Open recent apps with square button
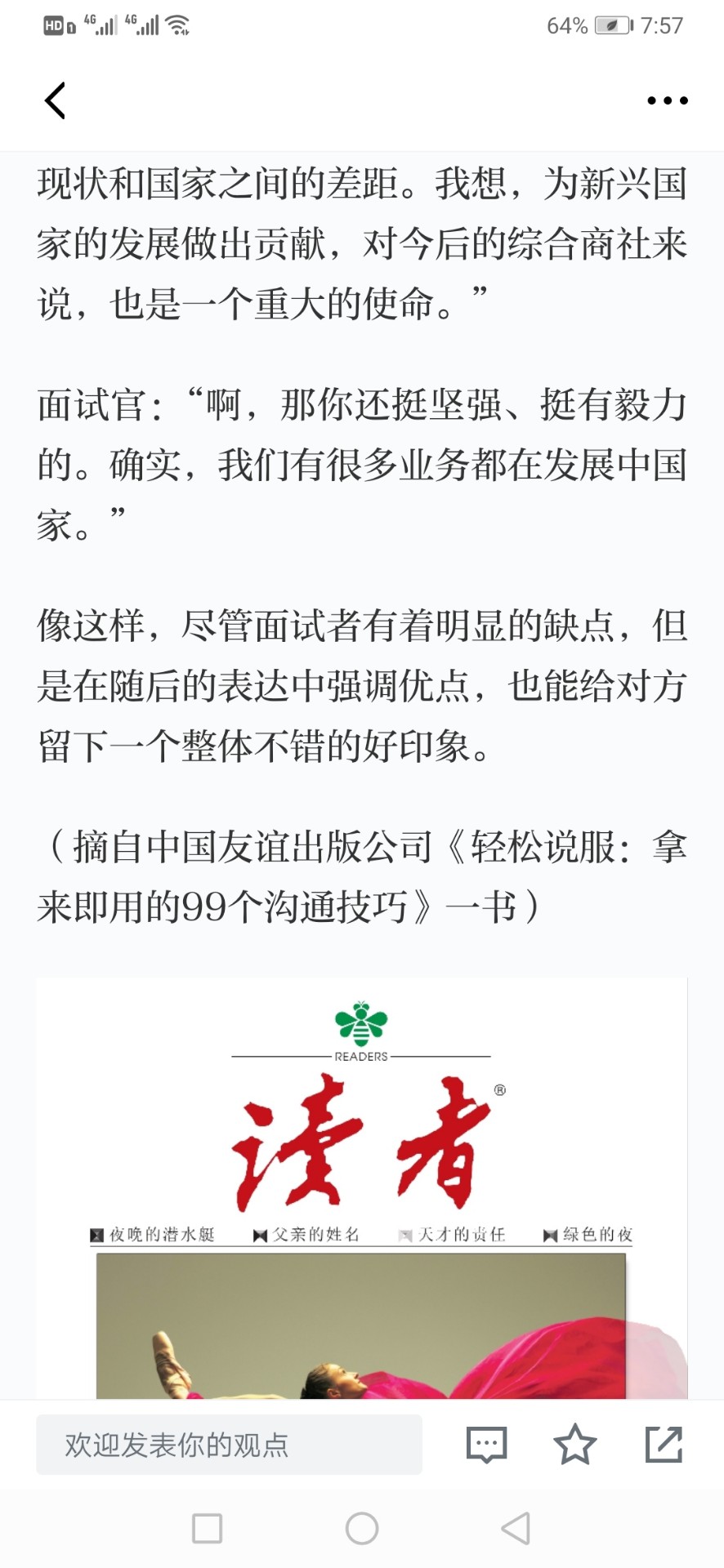 pos(207,1528)
